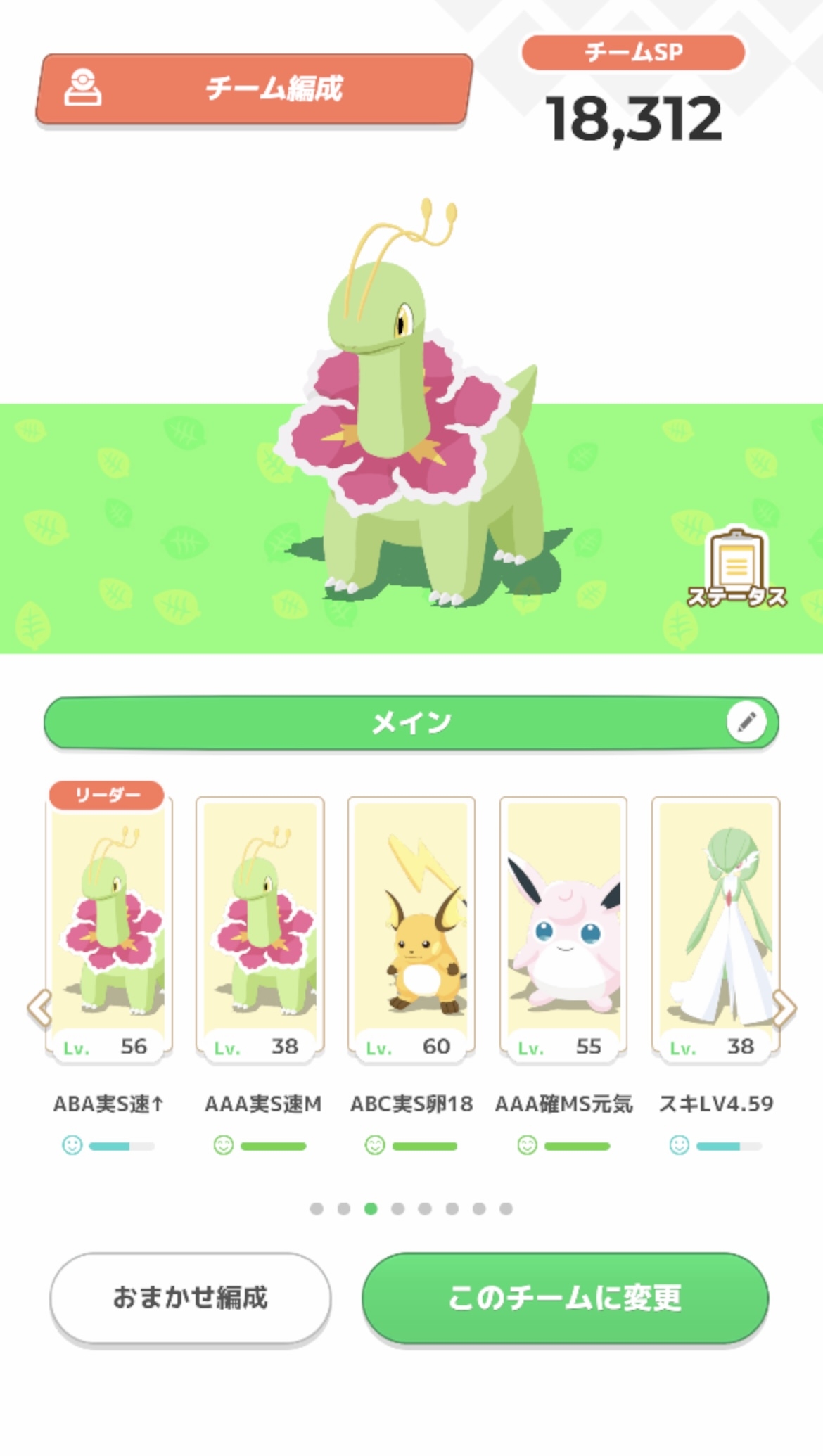Confirm with このチームに変更 button

[x=565, y=1298]
